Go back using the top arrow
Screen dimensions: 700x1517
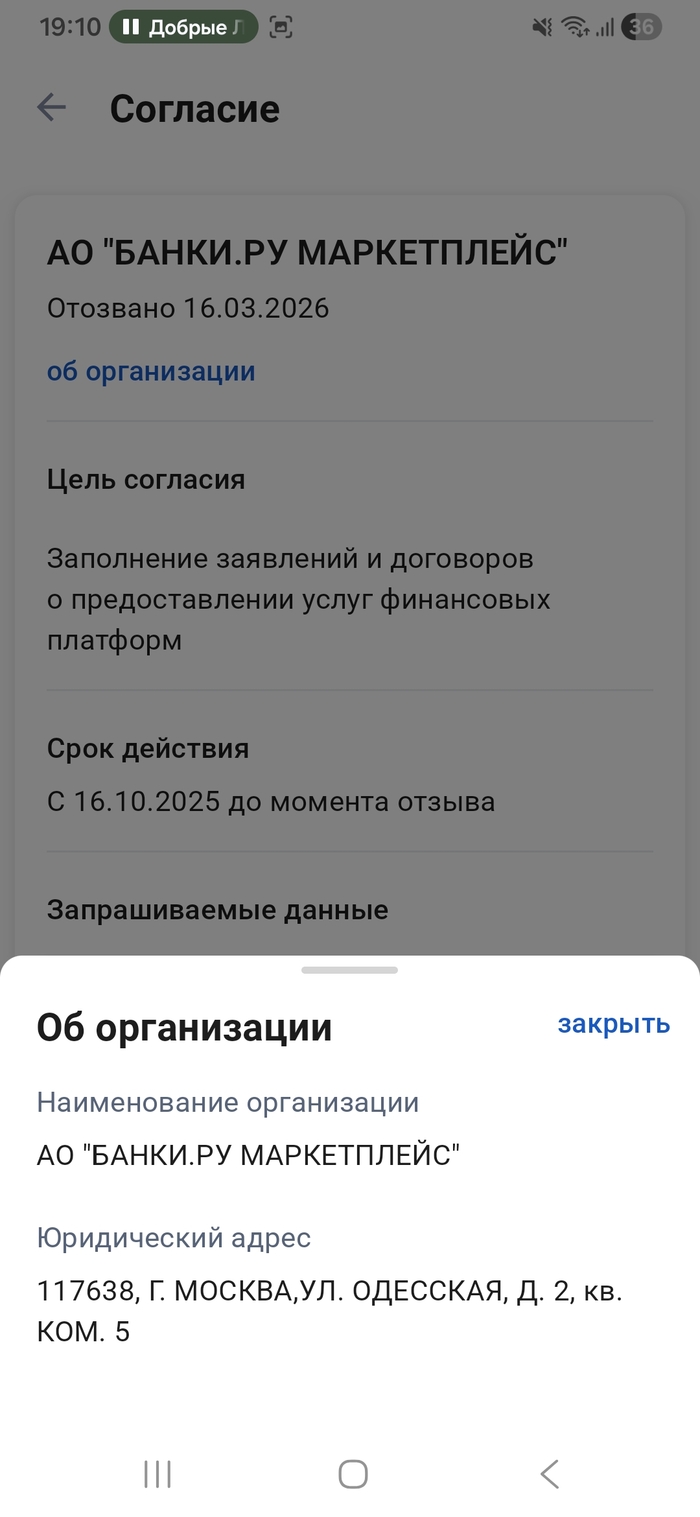51,108
